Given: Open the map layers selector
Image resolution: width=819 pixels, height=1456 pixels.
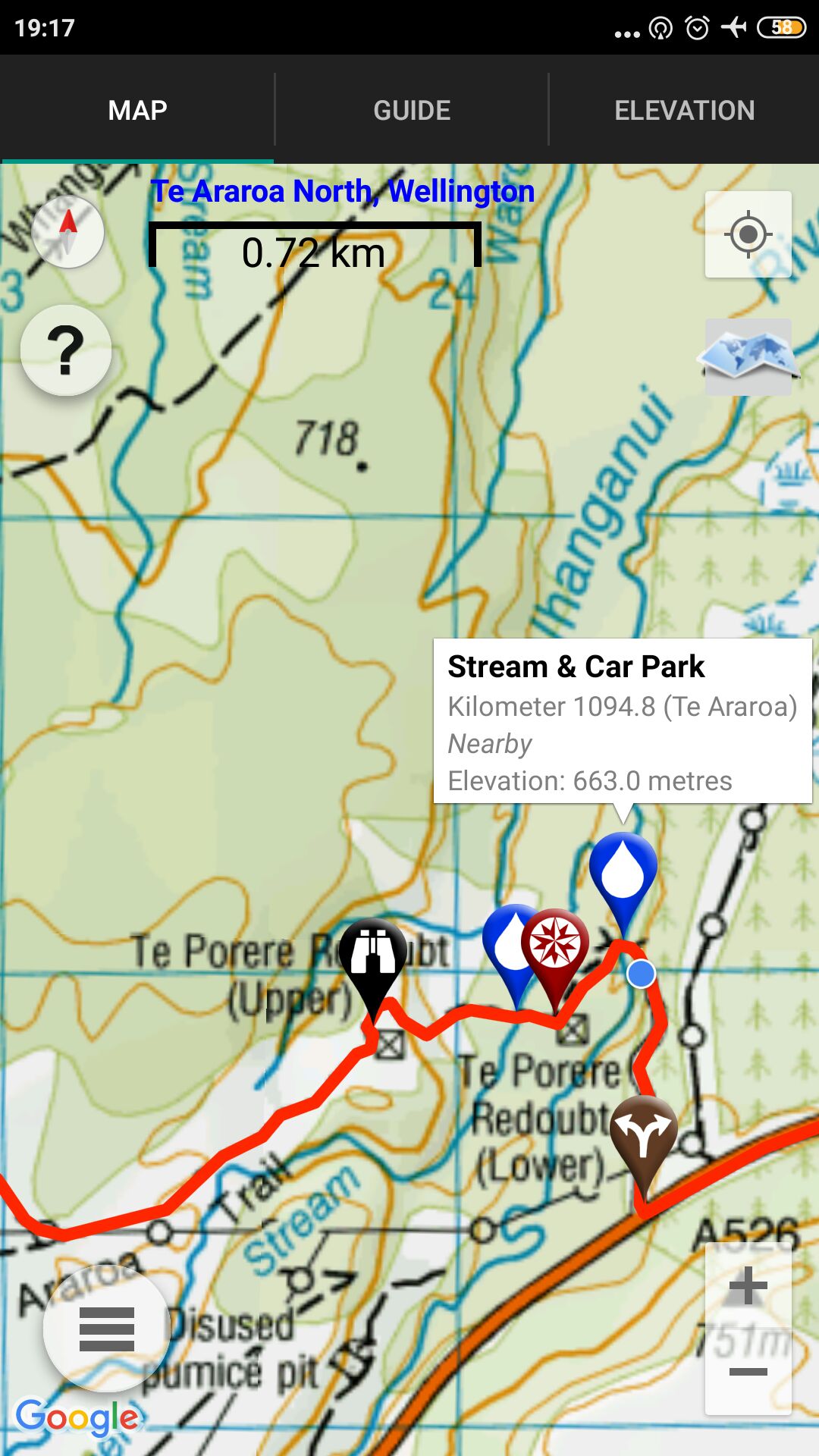Looking at the screenshot, I should pos(748,356).
